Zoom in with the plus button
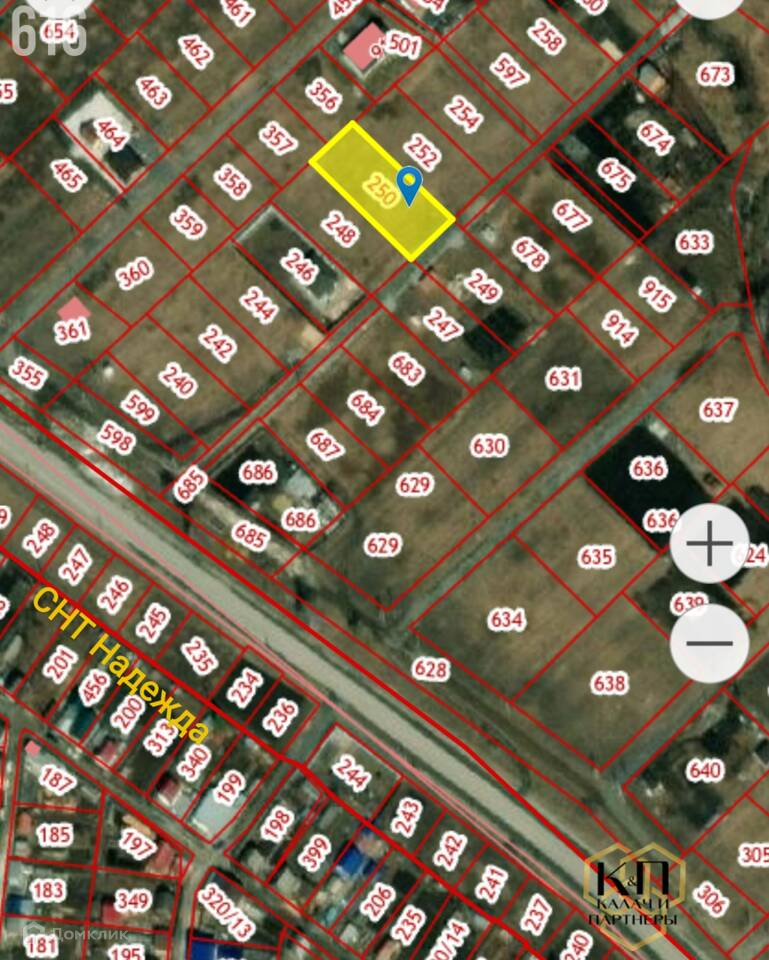 click(709, 544)
